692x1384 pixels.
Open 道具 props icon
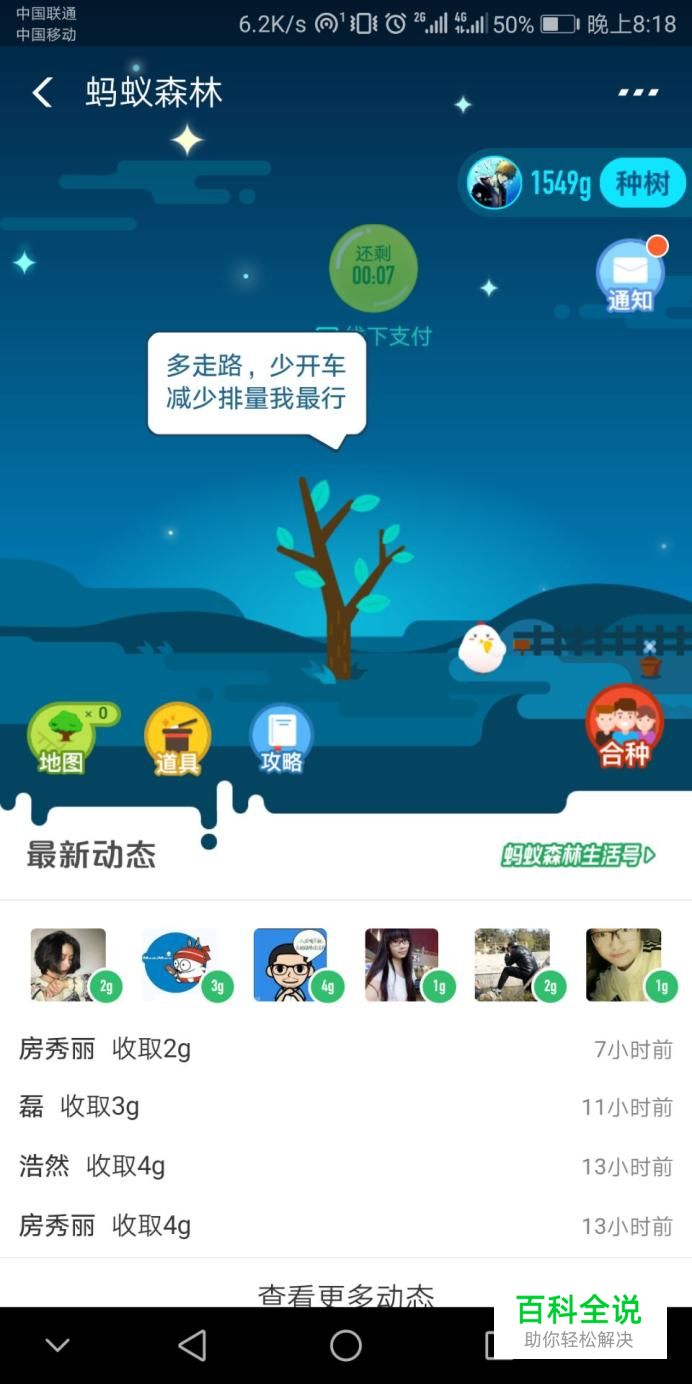[177, 739]
